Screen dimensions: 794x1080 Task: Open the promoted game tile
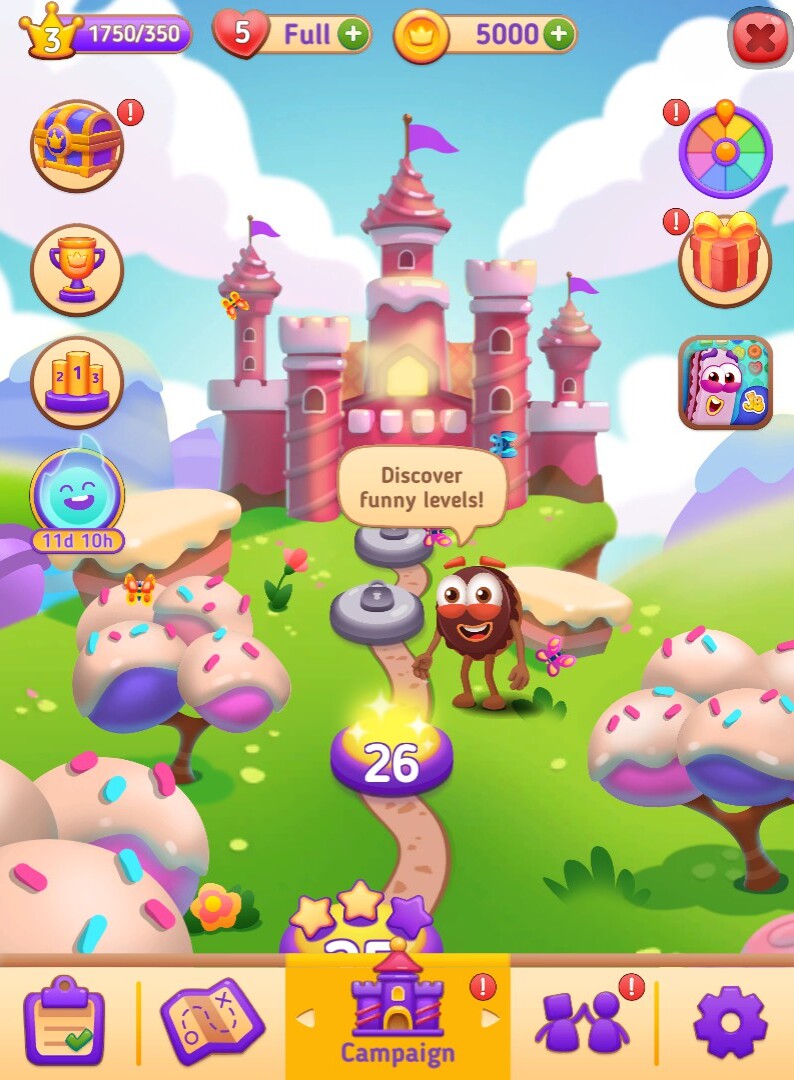(725, 382)
